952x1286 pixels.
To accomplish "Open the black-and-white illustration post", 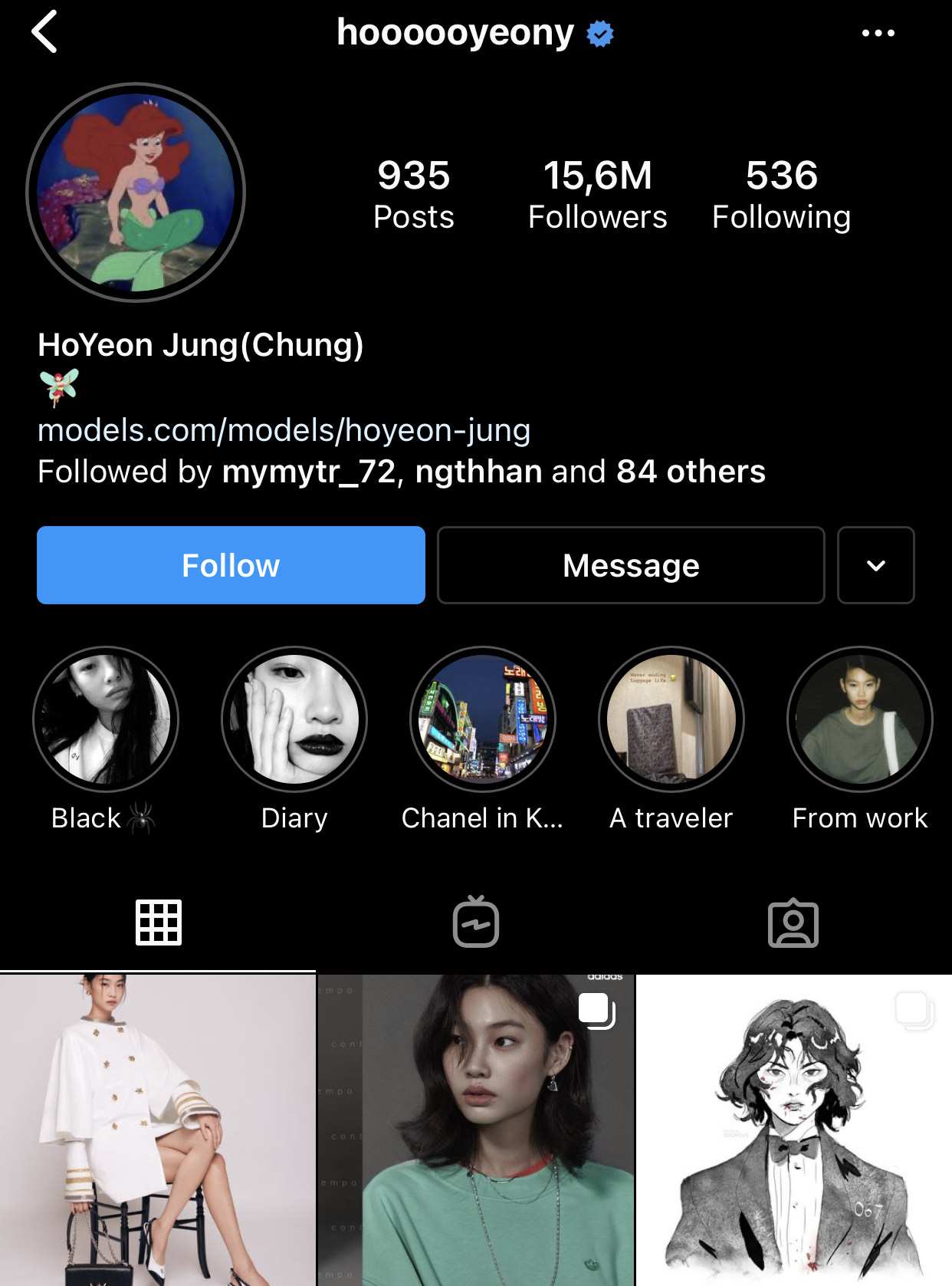I will pos(794,1131).
